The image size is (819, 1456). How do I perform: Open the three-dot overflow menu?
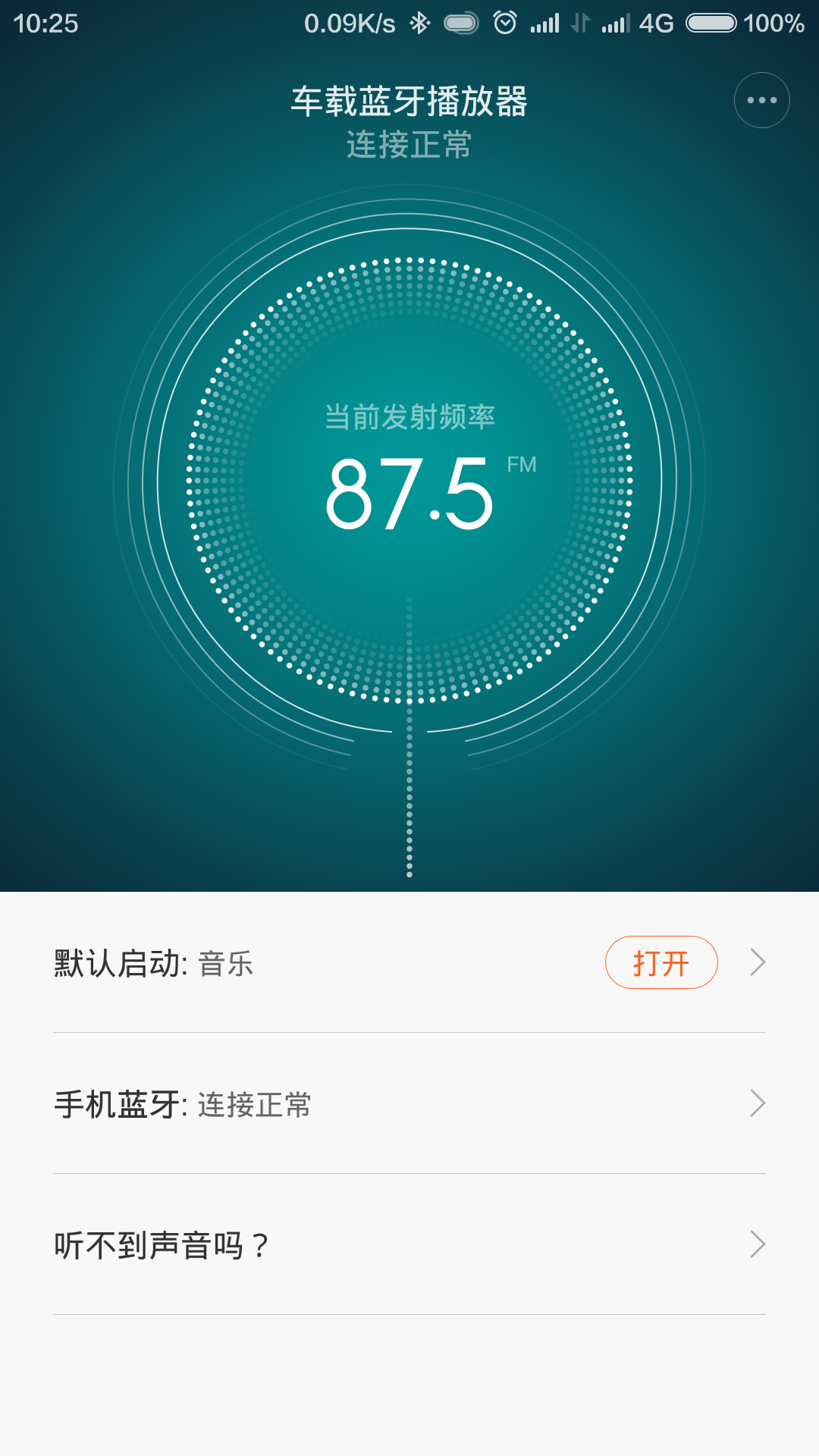(x=761, y=99)
